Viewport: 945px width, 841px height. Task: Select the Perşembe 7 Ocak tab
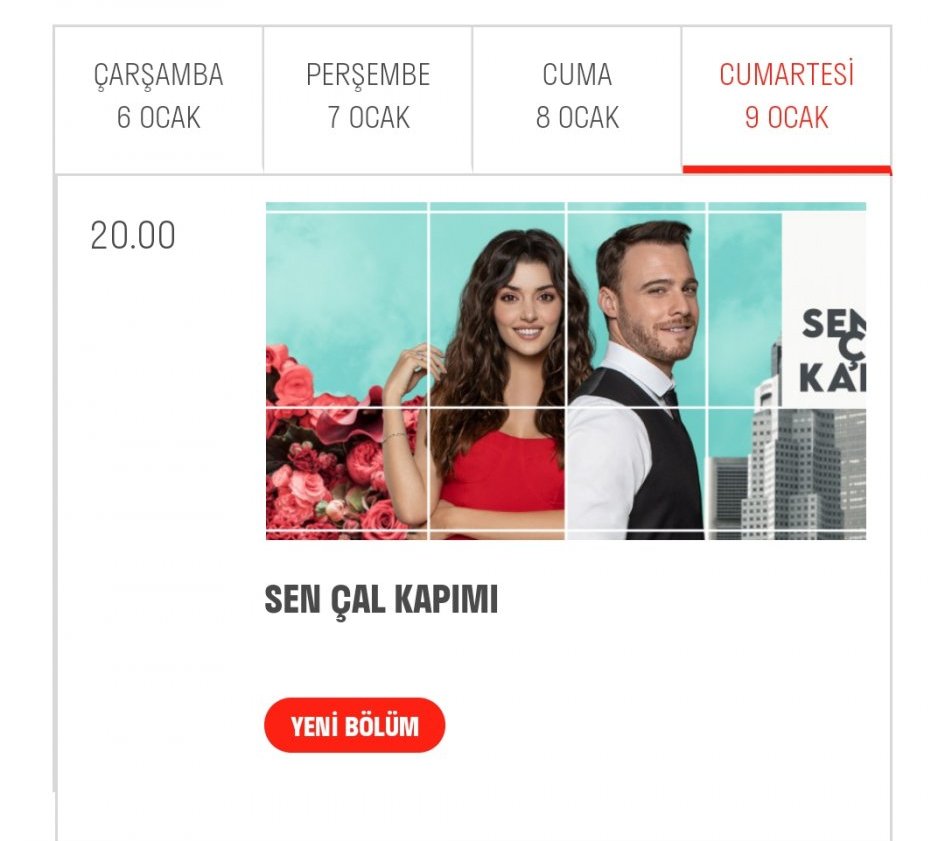[368, 97]
